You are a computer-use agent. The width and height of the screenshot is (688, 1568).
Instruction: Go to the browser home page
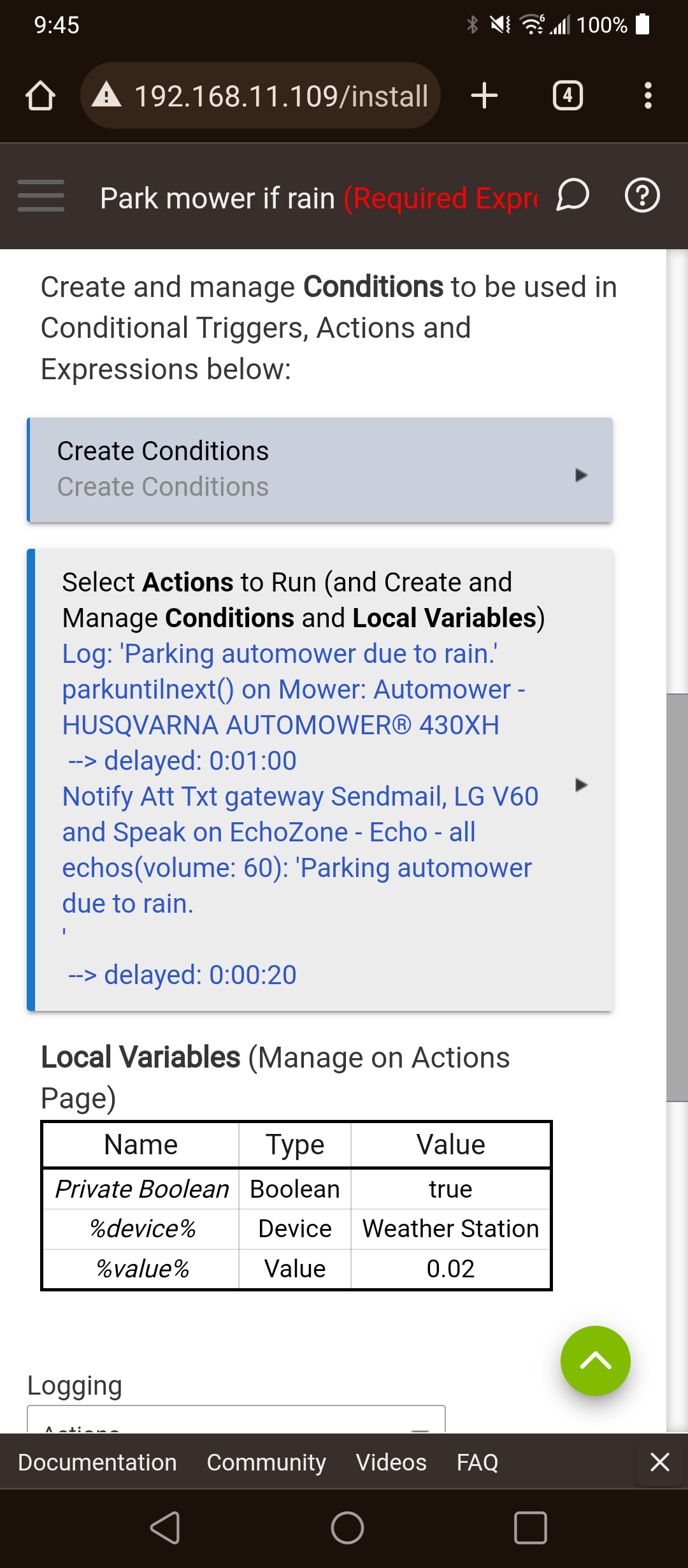coord(40,96)
